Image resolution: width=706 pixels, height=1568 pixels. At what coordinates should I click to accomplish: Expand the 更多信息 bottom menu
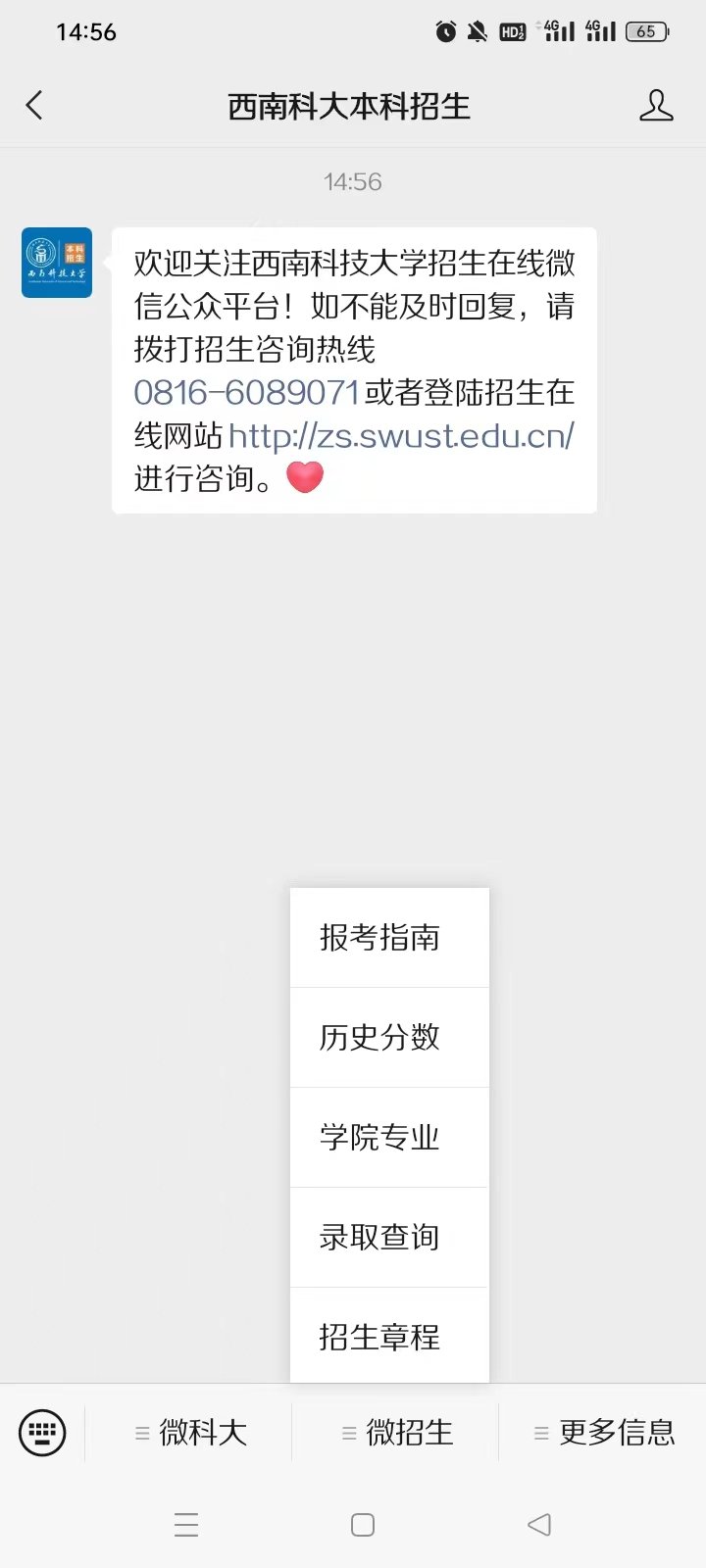click(603, 1433)
